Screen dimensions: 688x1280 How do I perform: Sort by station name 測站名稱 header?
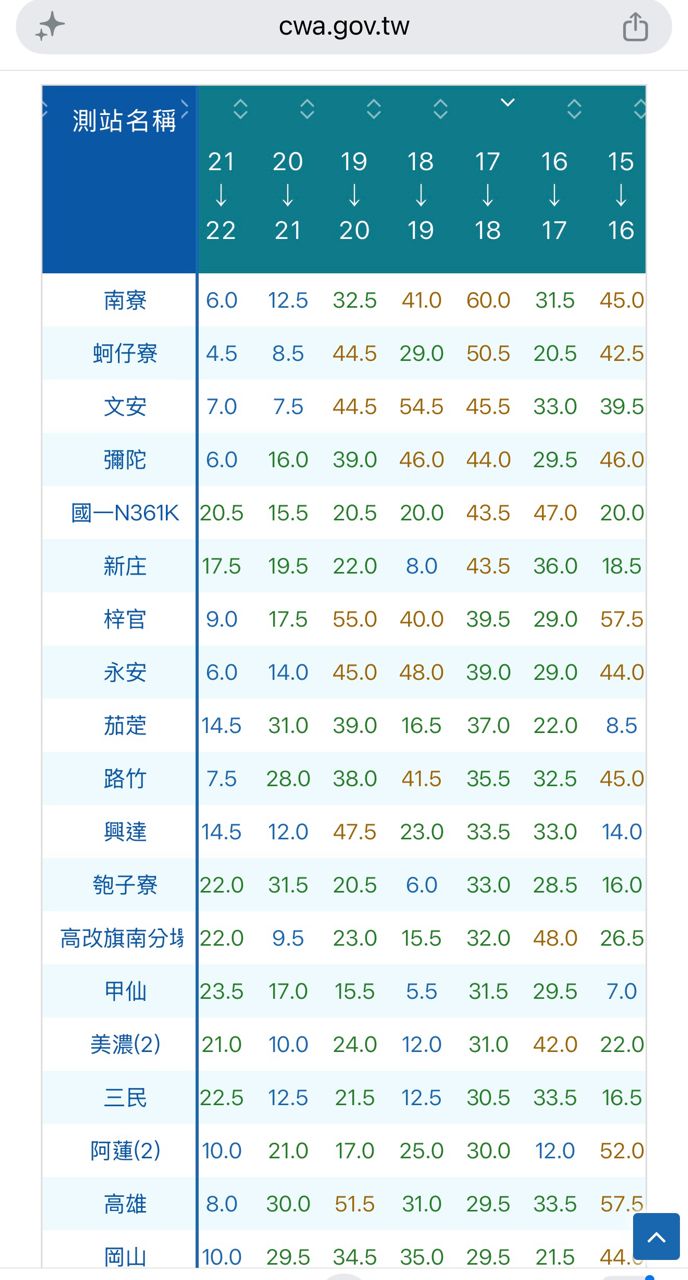(x=124, y=121)
